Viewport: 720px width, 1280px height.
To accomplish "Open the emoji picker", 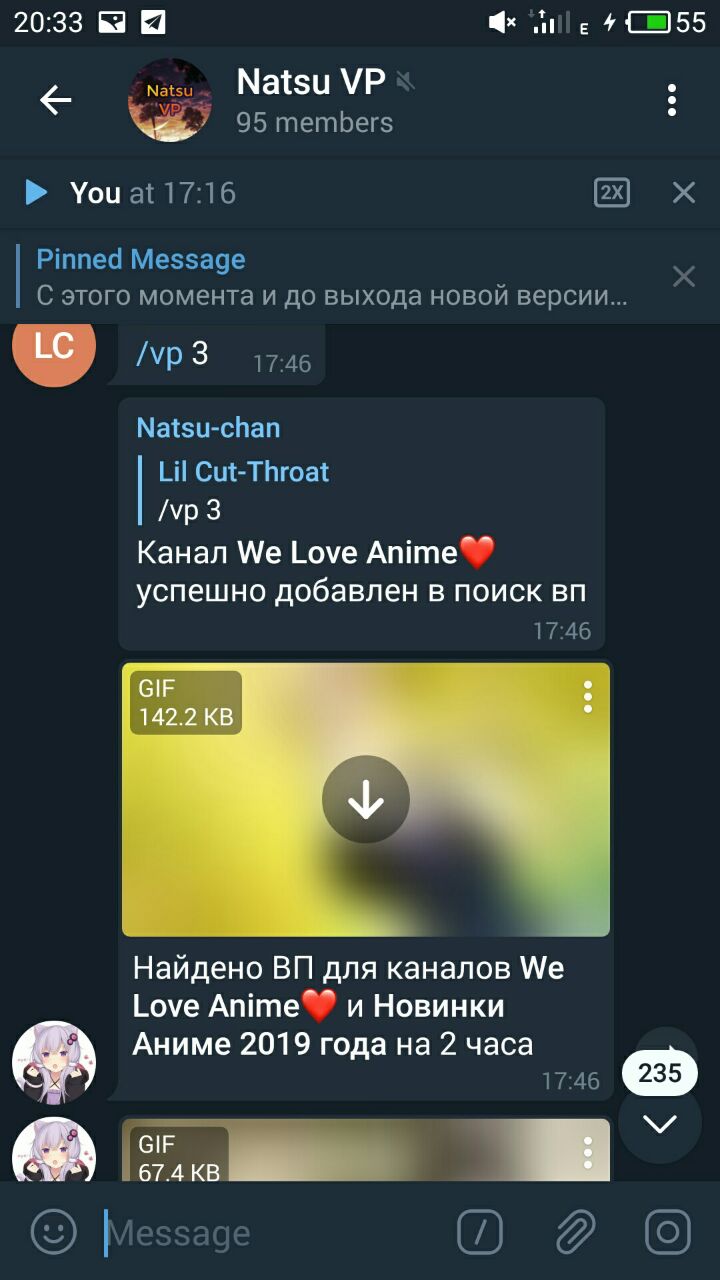I will (53, 1232).
